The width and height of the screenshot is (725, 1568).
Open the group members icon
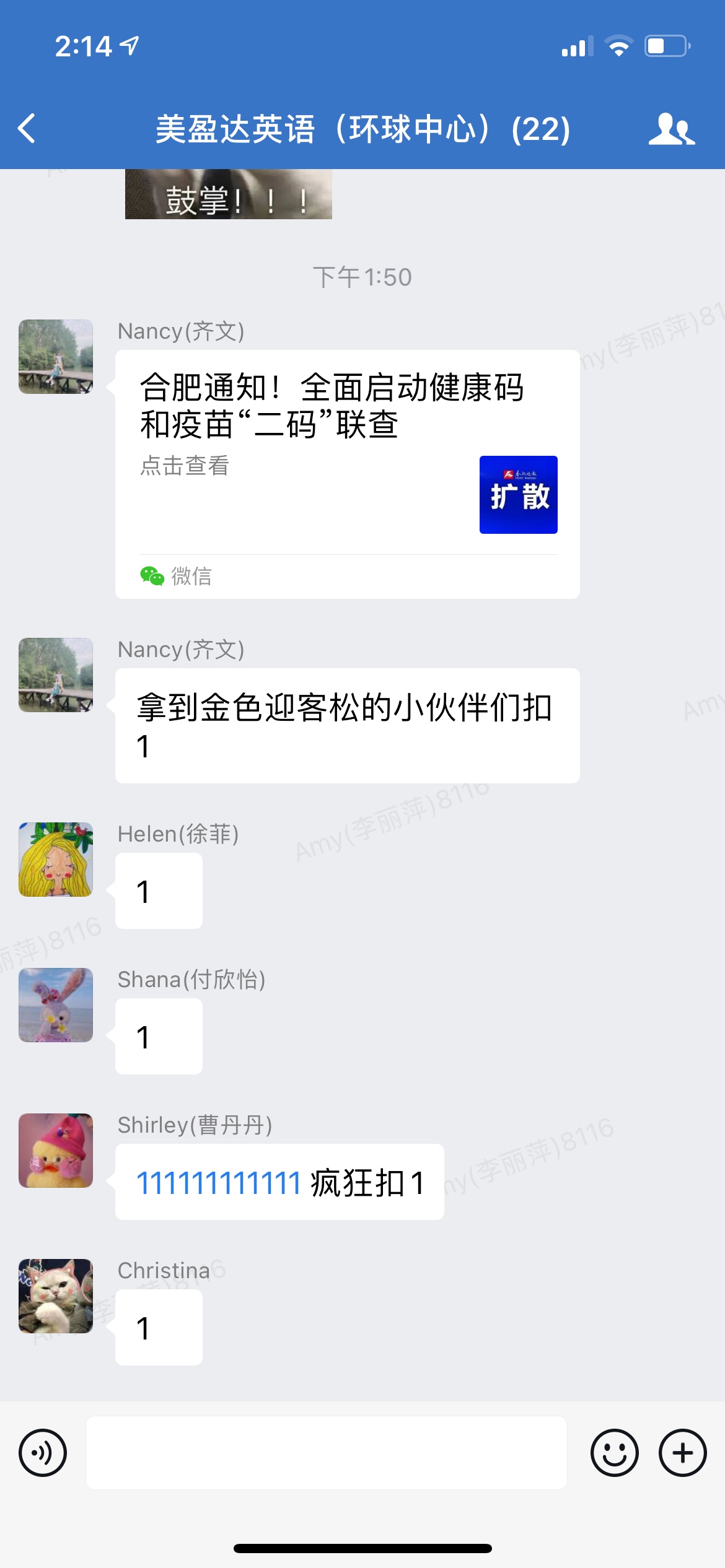pos(671,129)
